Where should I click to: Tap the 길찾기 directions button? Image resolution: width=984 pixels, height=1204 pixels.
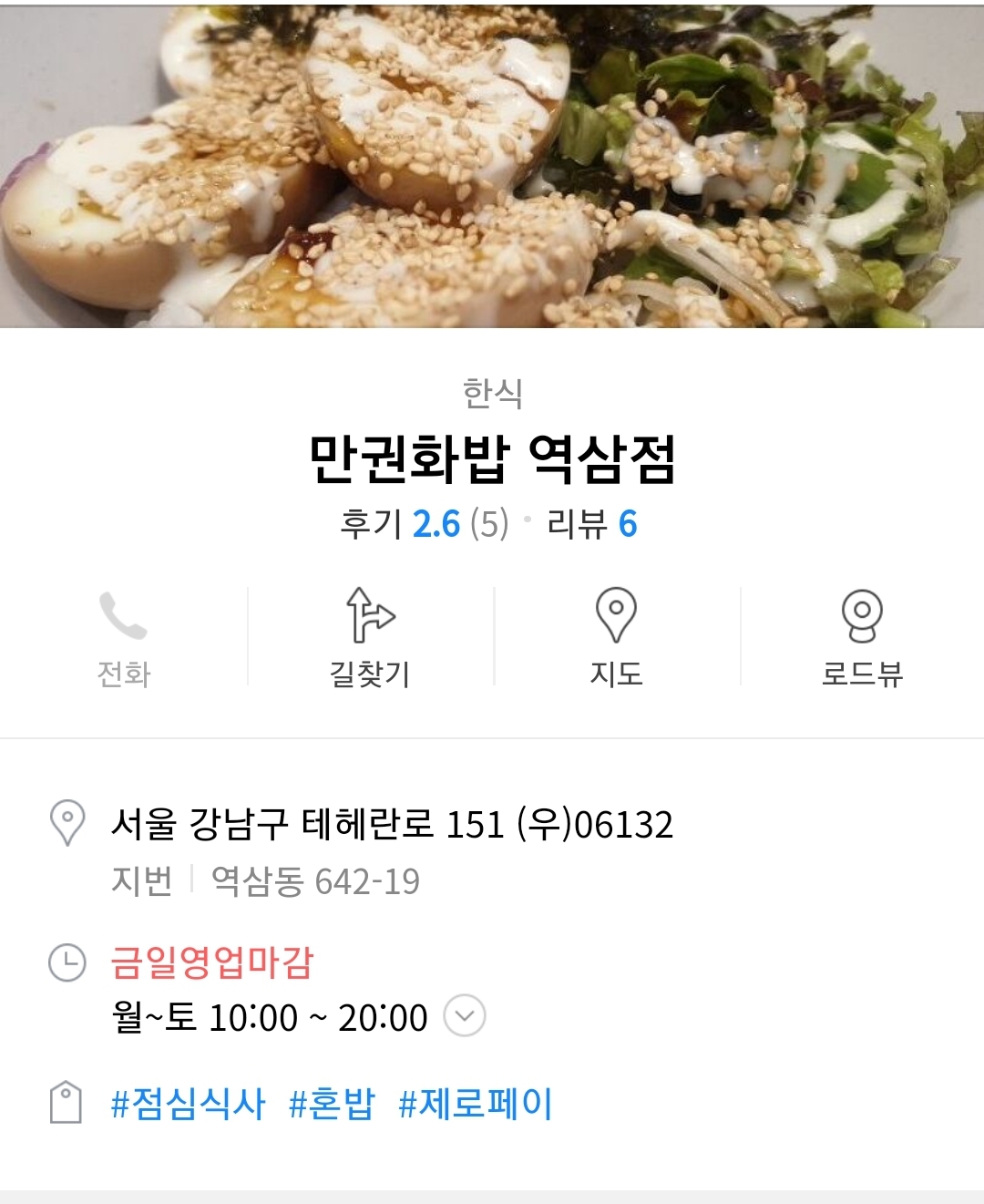pyautogui.click(x=370, y=637)
